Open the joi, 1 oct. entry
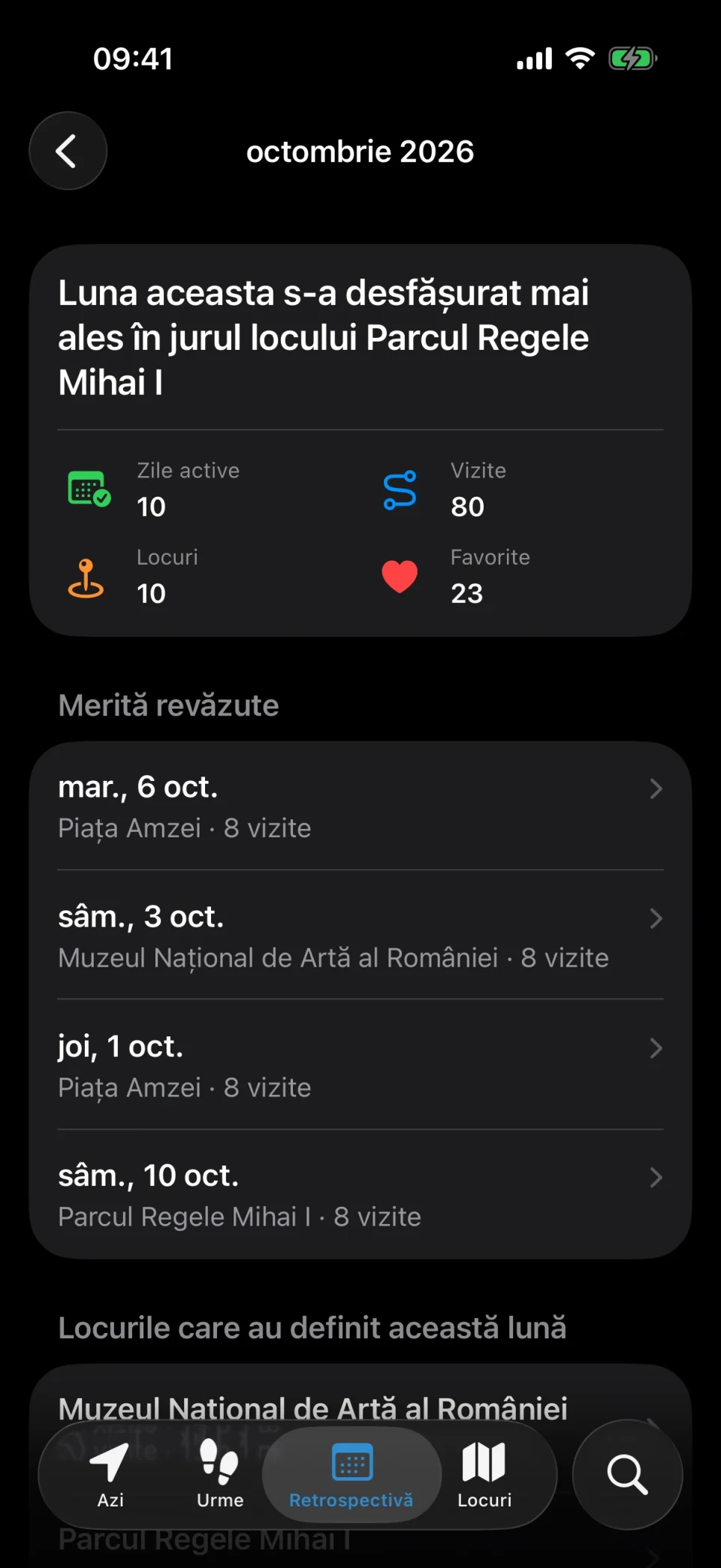This screenshot has width=721, height=1568. [360, 1065]
